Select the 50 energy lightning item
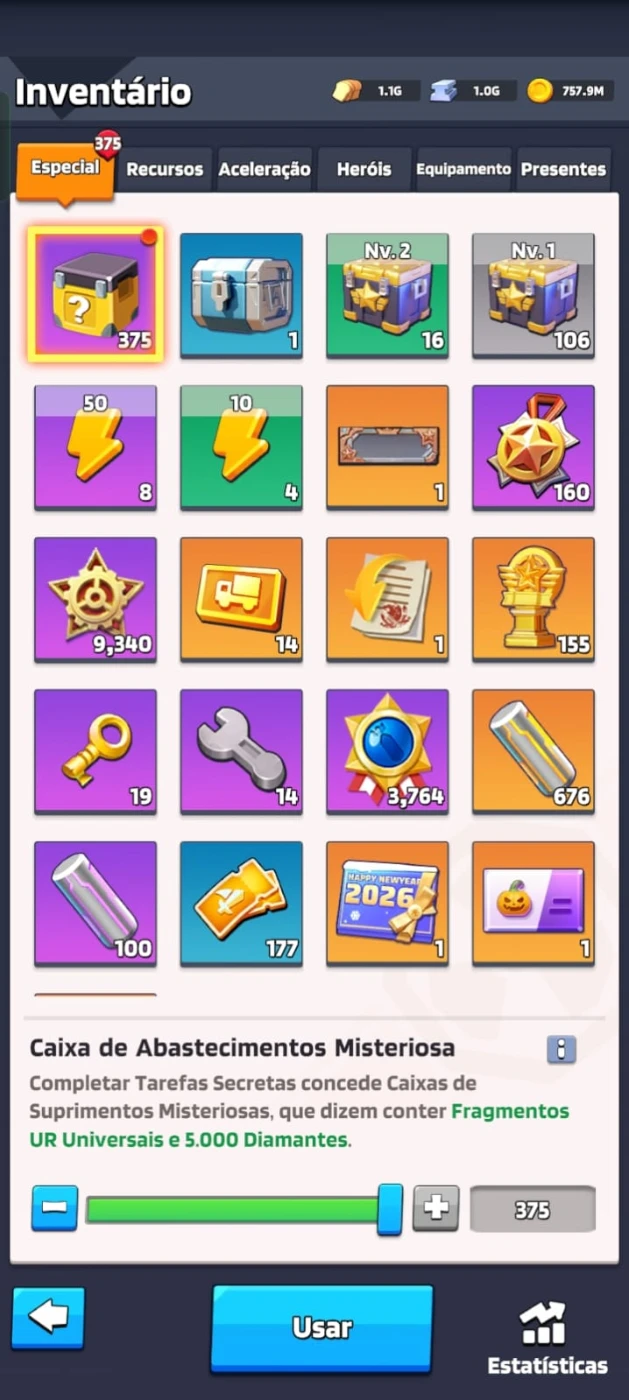The width and height of the screenshot is (629, 1400). (x=95, y=447)
